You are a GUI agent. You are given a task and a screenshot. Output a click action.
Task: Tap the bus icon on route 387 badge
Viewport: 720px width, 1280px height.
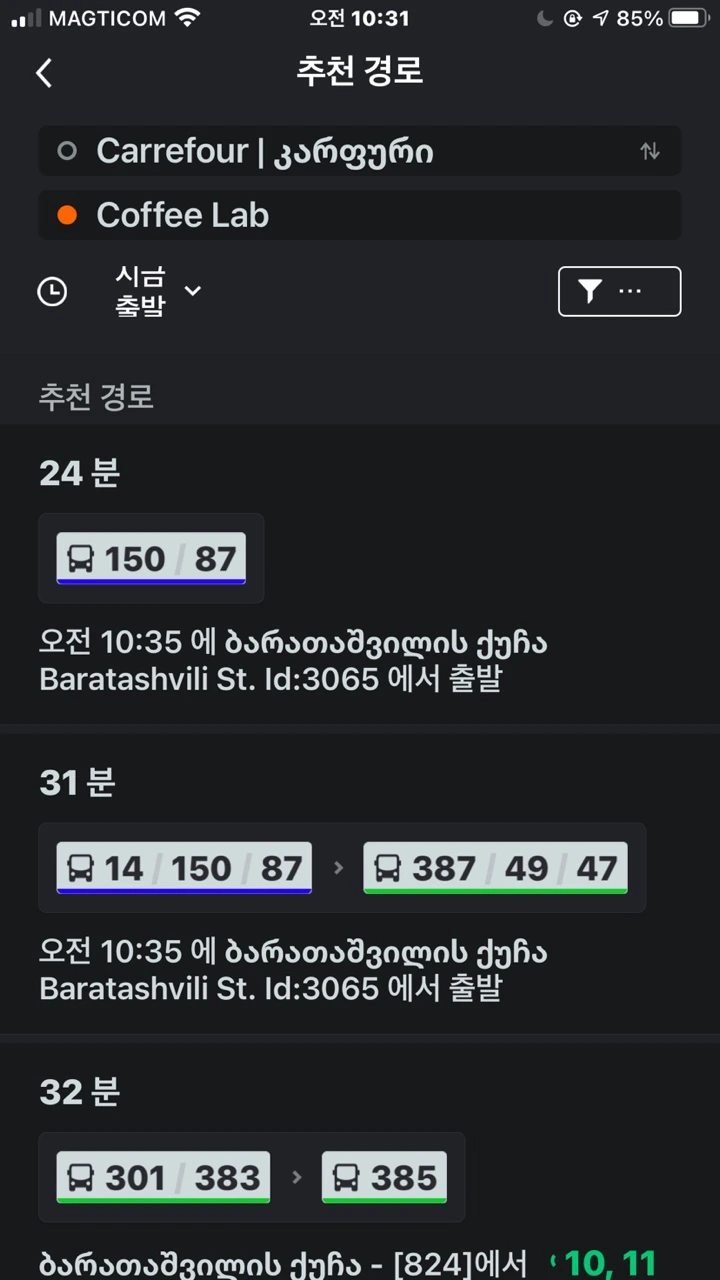pyautogui.click(x=390, y=868)
